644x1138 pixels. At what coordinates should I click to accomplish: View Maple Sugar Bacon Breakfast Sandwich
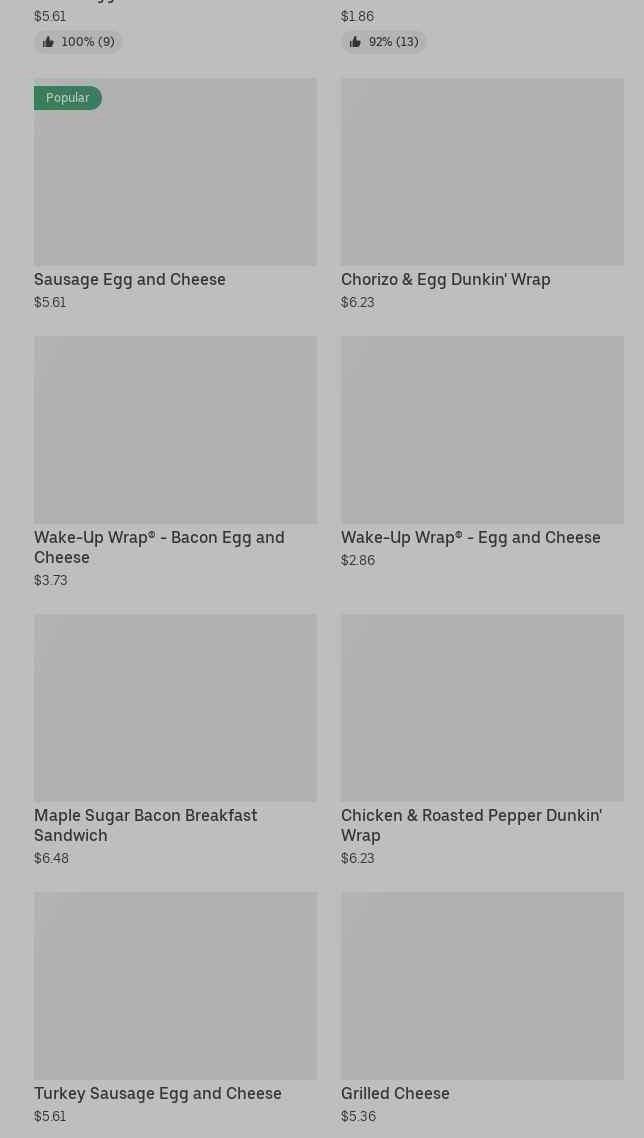tap(175, 740)
